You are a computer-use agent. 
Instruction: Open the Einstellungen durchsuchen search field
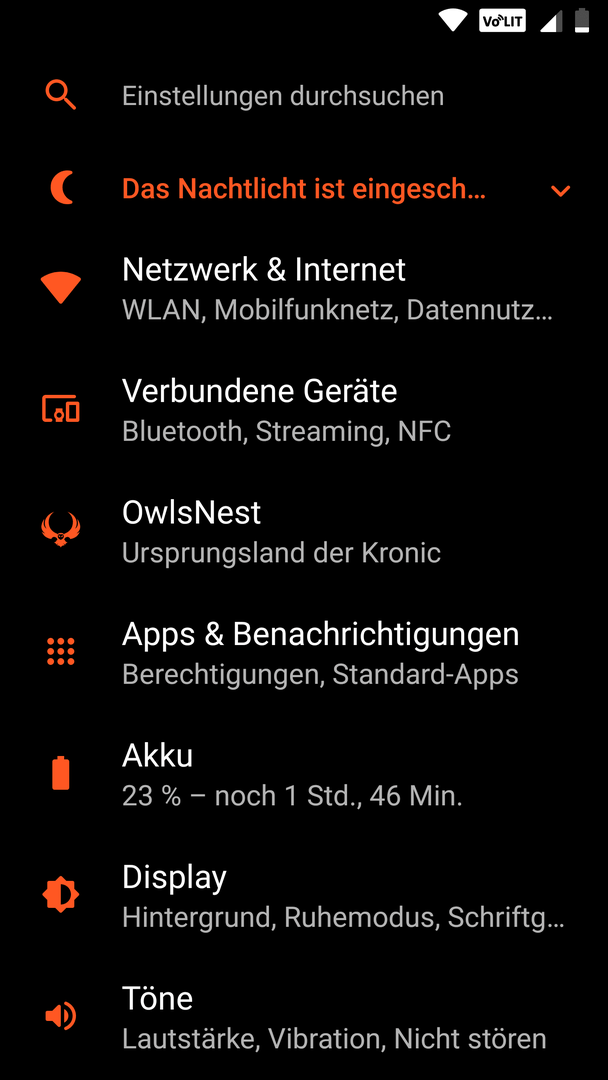click(x=304, y=96)
